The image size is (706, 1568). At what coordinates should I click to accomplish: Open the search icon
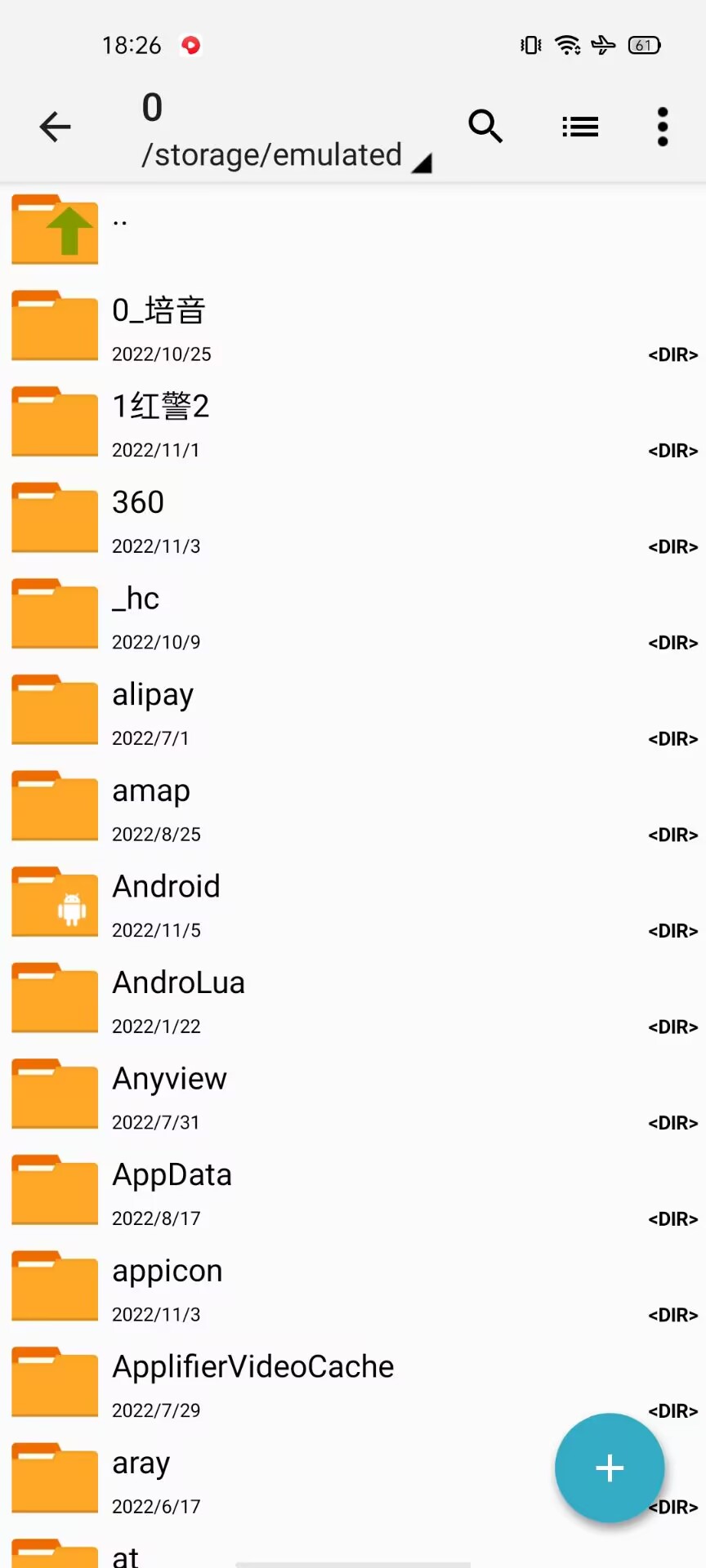pyautogui.click(x=485, y=127)
